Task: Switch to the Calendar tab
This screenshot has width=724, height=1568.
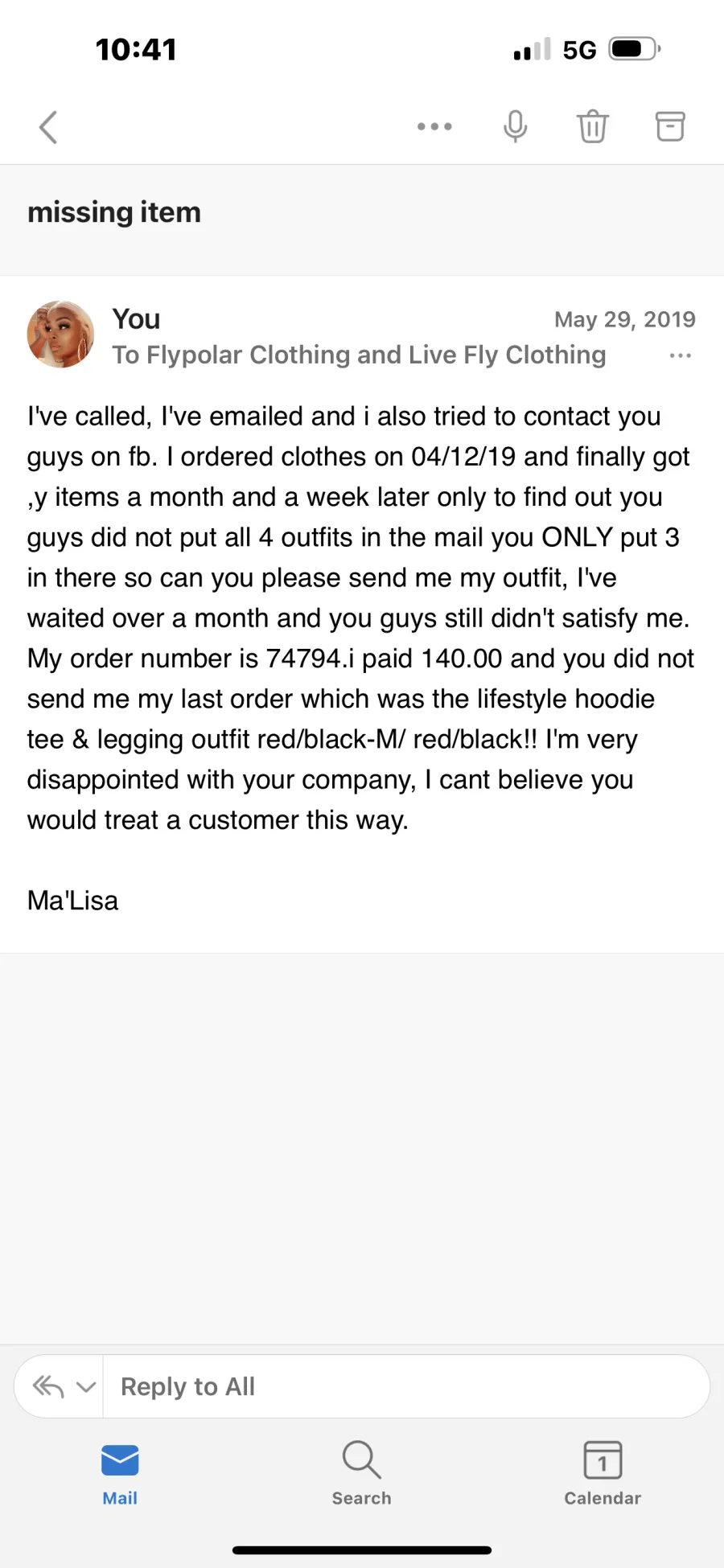Action: [x=603, y=1473]
